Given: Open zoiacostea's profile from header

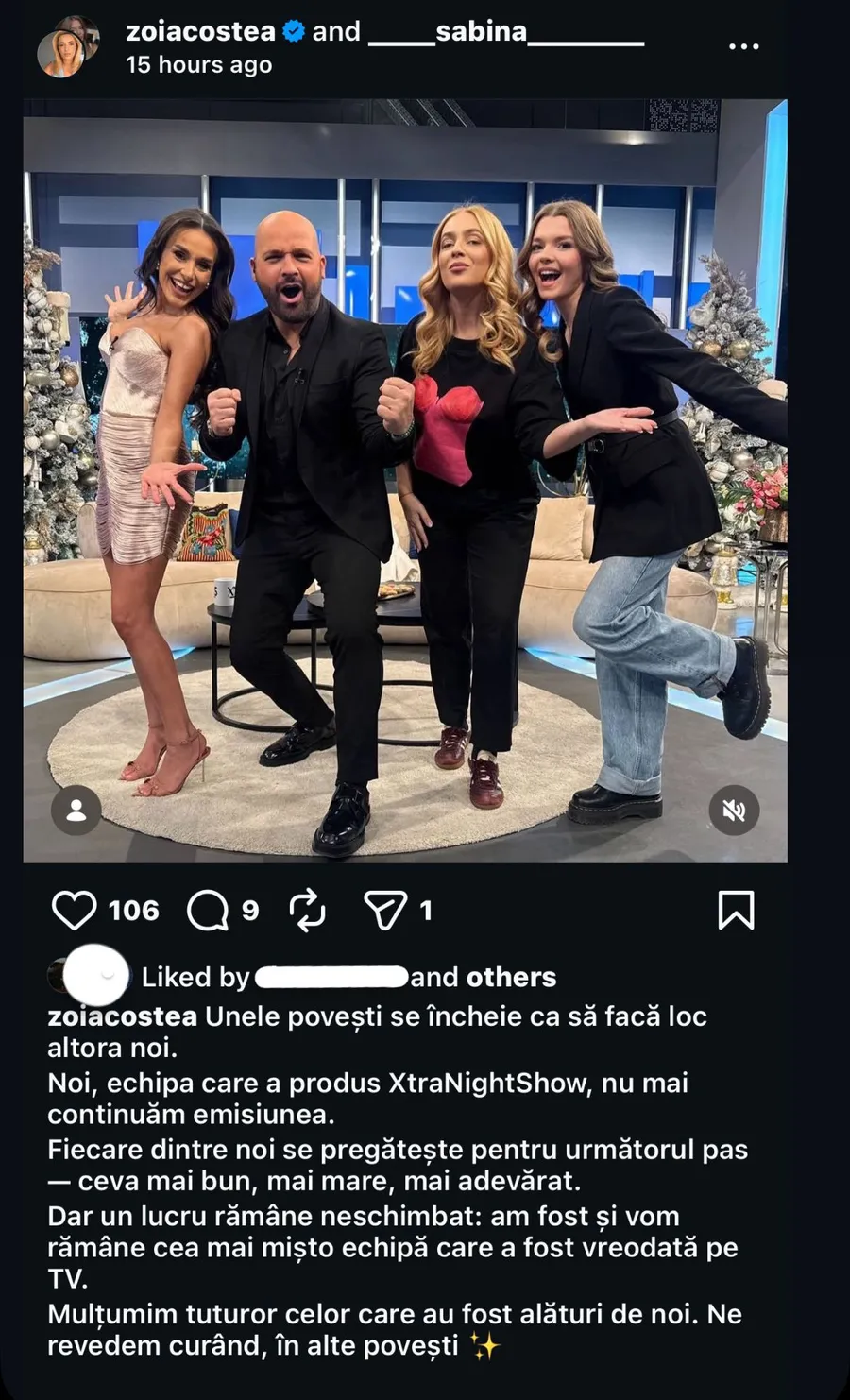Looking at the screenshot, I should (x=200, y=31).
